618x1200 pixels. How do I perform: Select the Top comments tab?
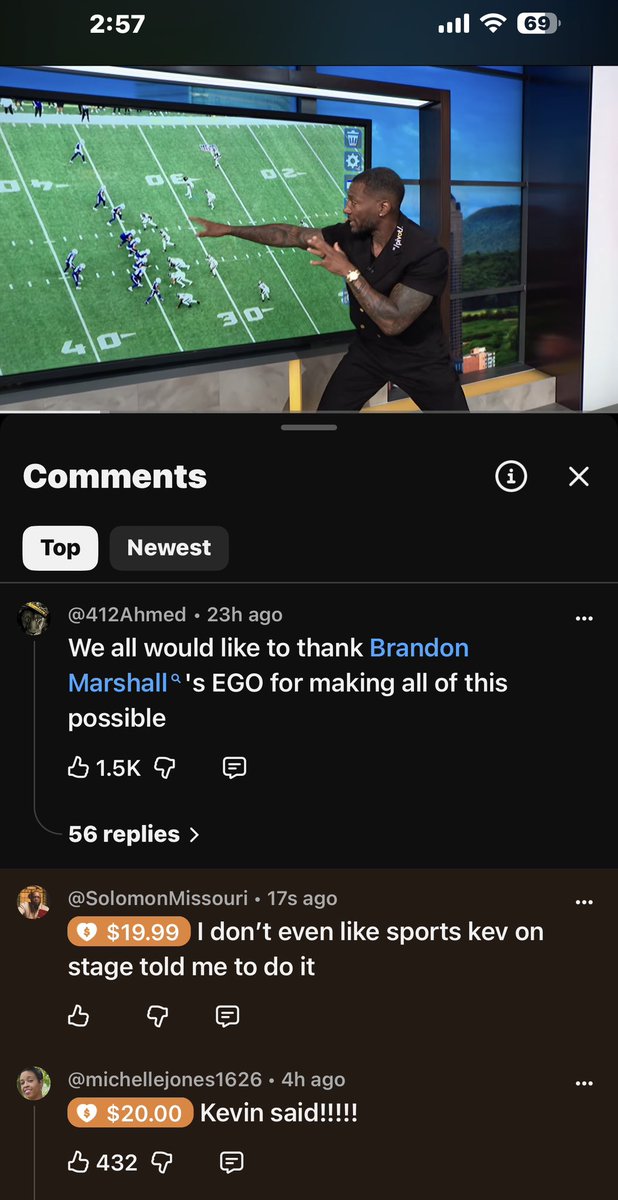click(x=60, y=548)
